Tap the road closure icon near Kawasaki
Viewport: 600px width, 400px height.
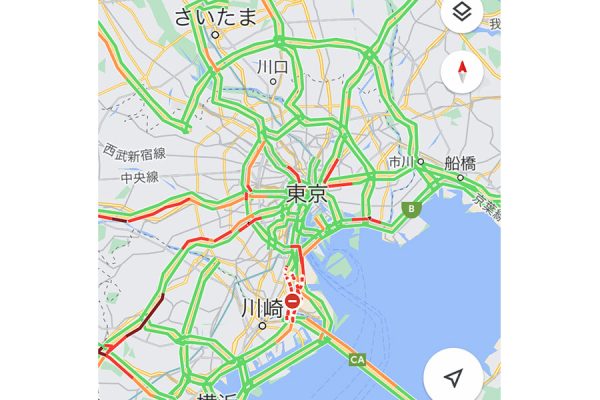(292, 301)
